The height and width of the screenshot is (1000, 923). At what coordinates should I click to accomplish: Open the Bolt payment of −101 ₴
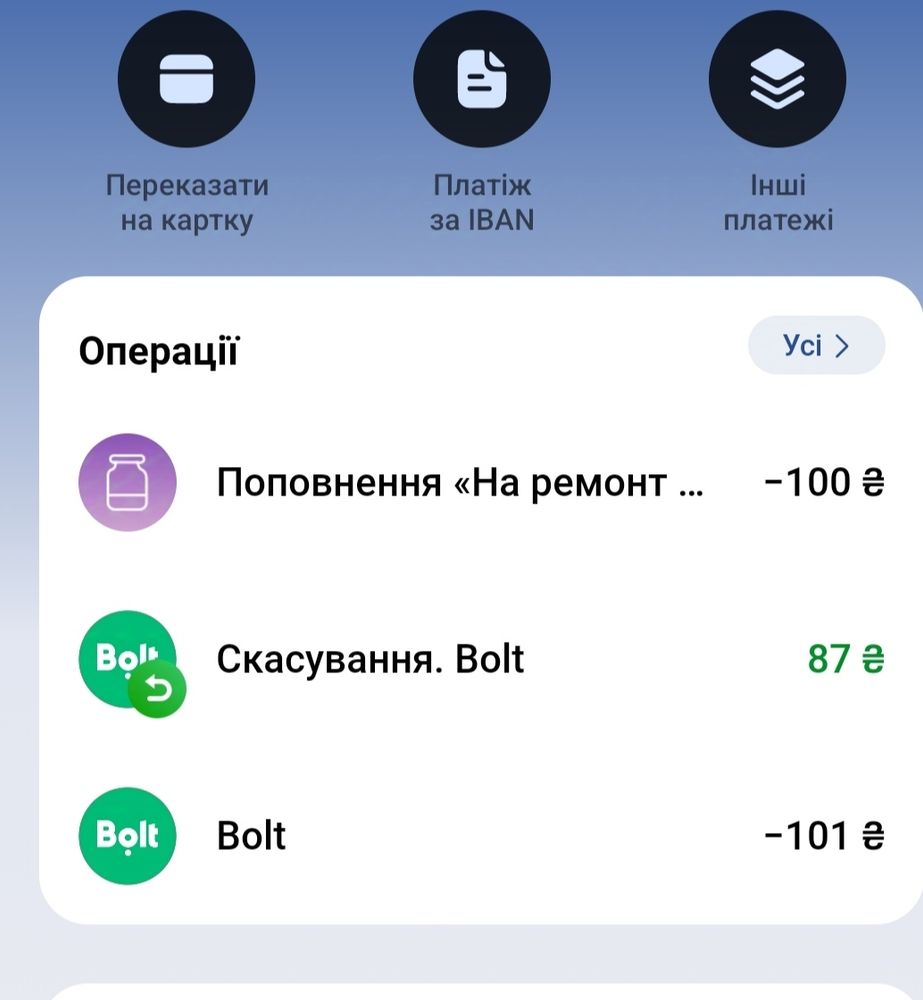click(482, 835)
